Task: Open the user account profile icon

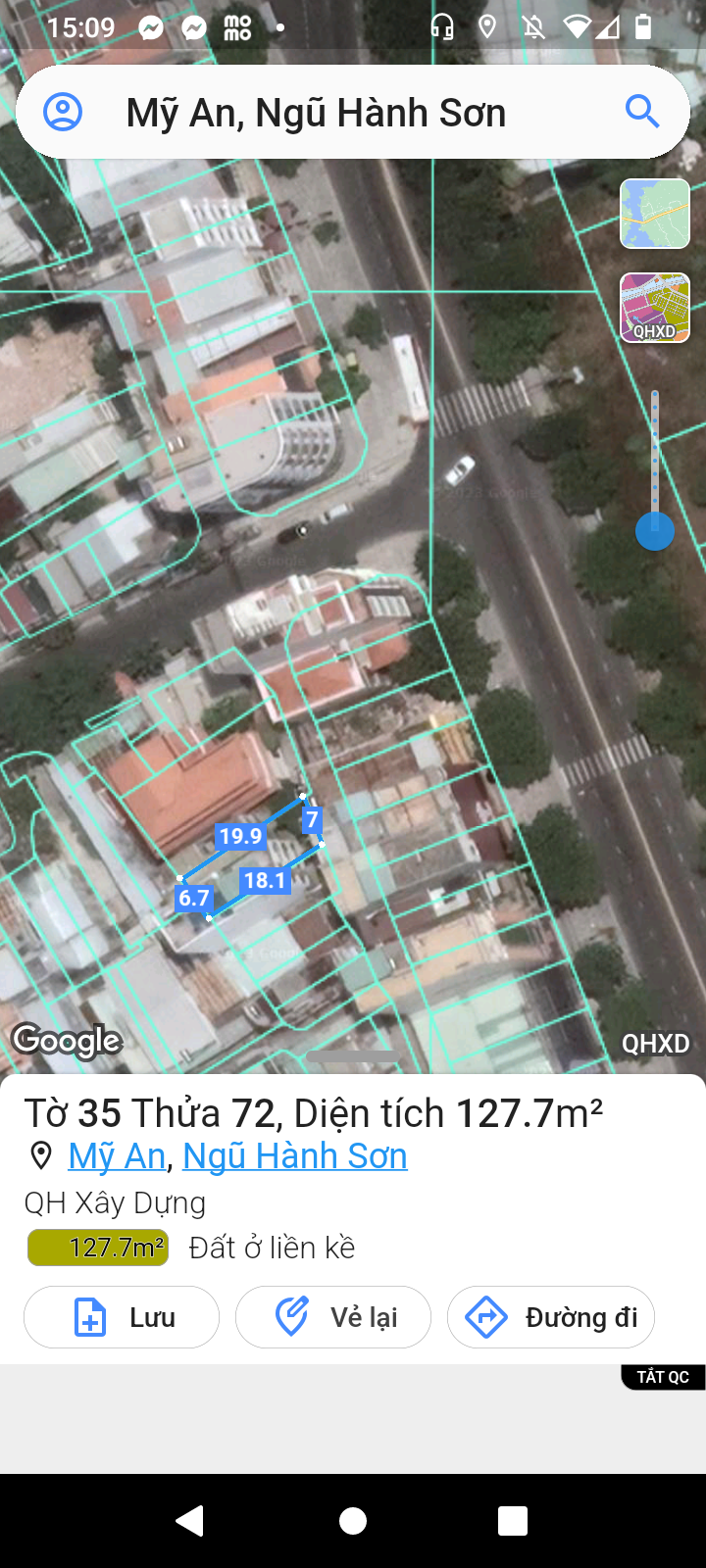Action: click(x=63, y=113)
